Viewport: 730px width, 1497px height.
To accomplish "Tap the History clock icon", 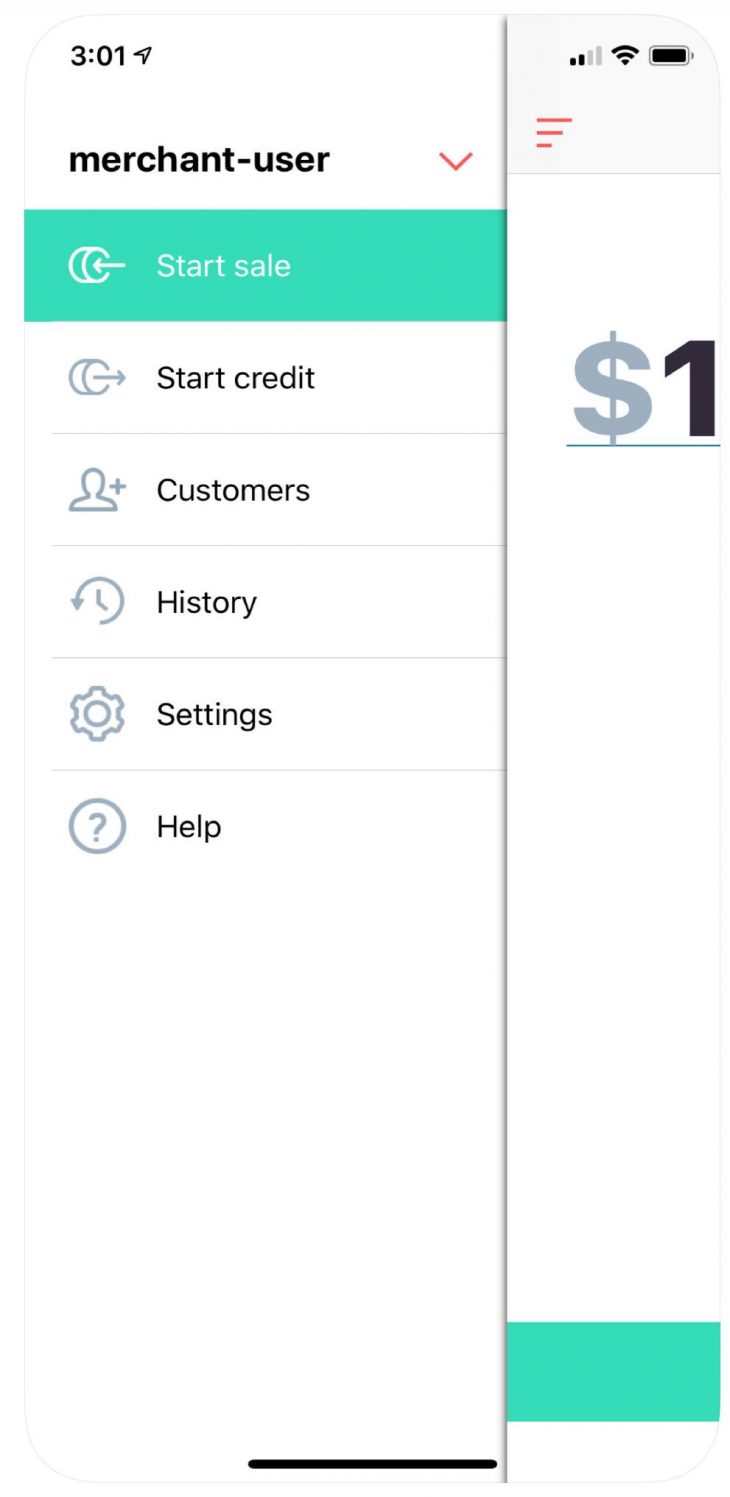I will point(96,601).
